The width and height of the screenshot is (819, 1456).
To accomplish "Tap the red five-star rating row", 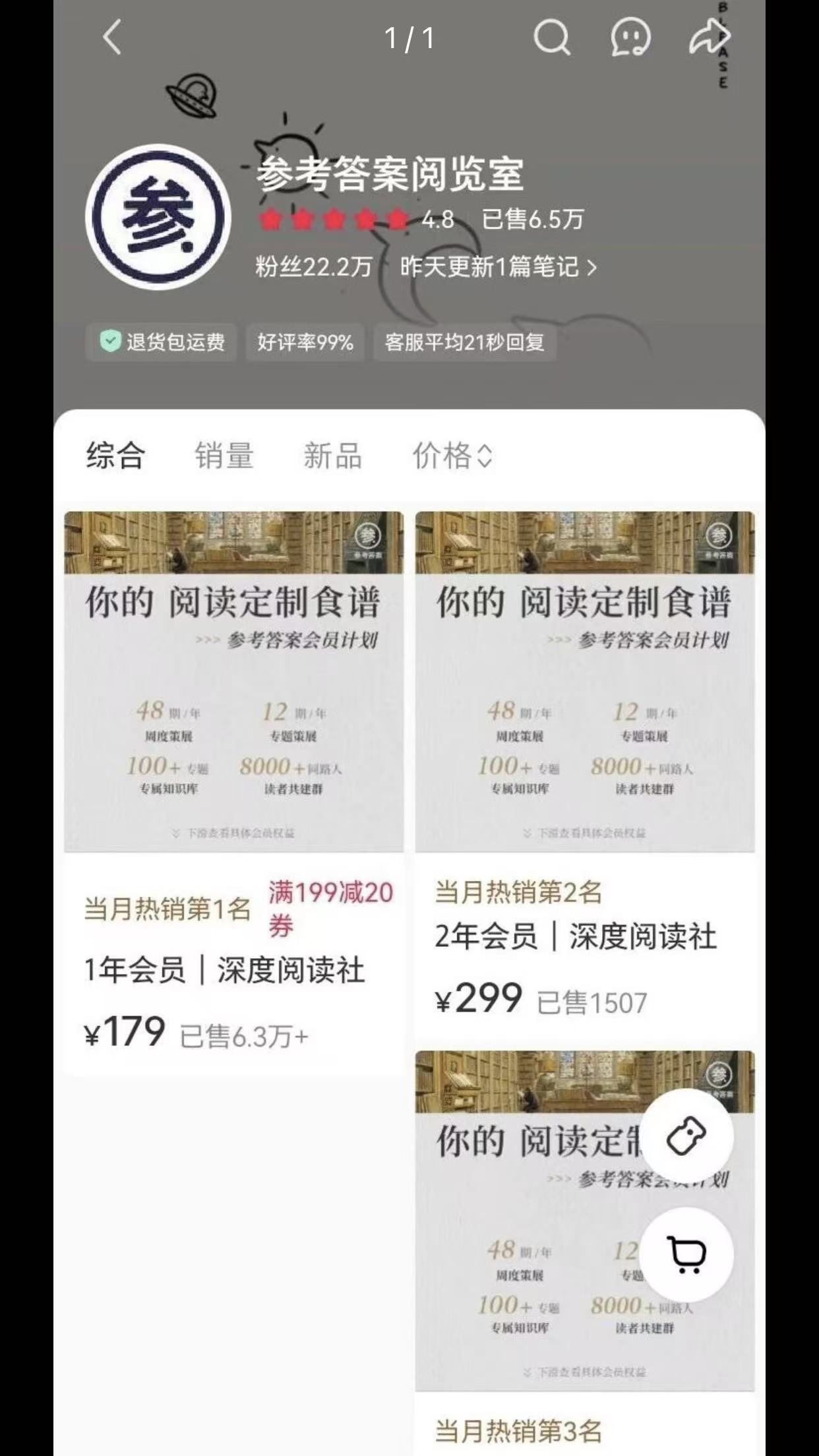I will [333, 218].
